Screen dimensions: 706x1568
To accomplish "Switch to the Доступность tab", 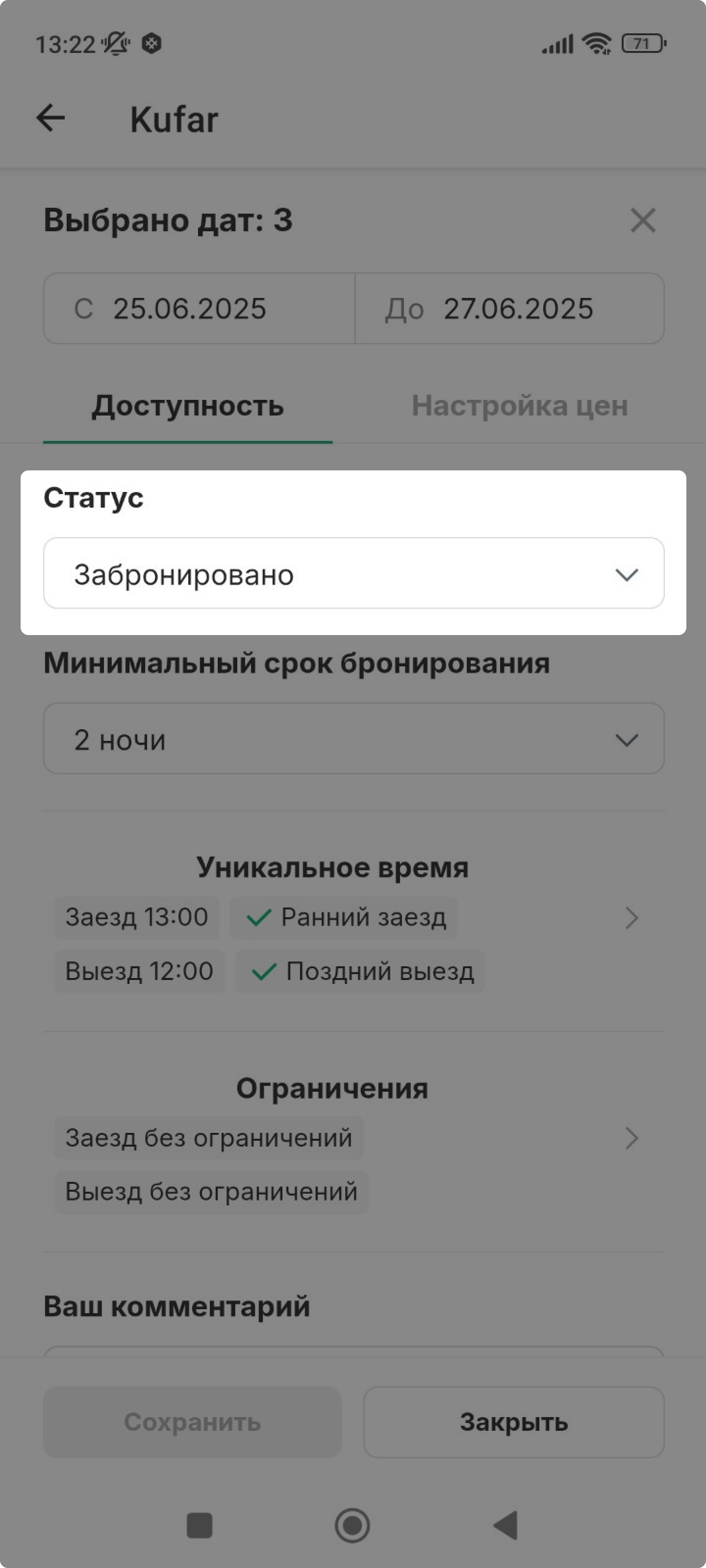I will tap(188, 406).
